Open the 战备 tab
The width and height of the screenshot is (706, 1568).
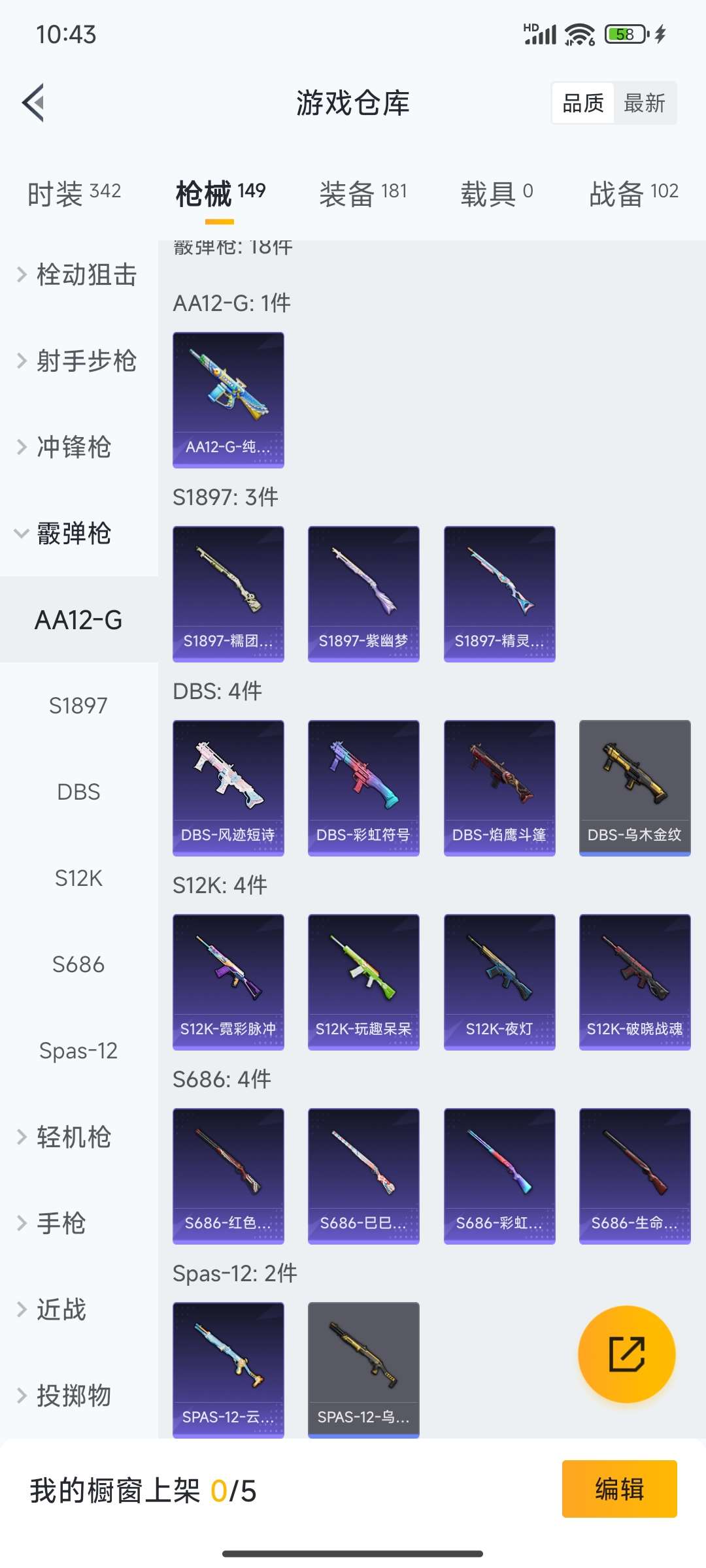pos(633,193)
